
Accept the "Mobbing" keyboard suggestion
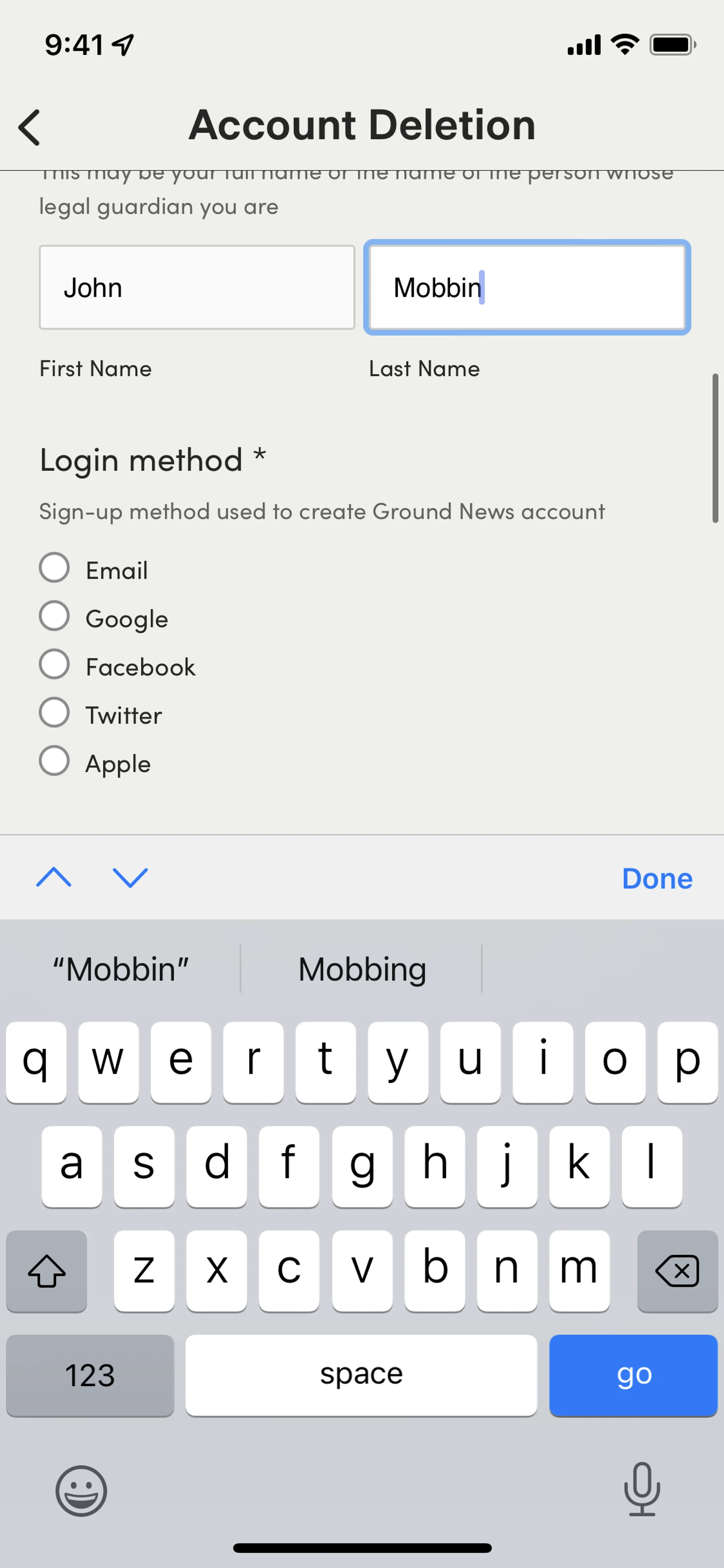361,969
